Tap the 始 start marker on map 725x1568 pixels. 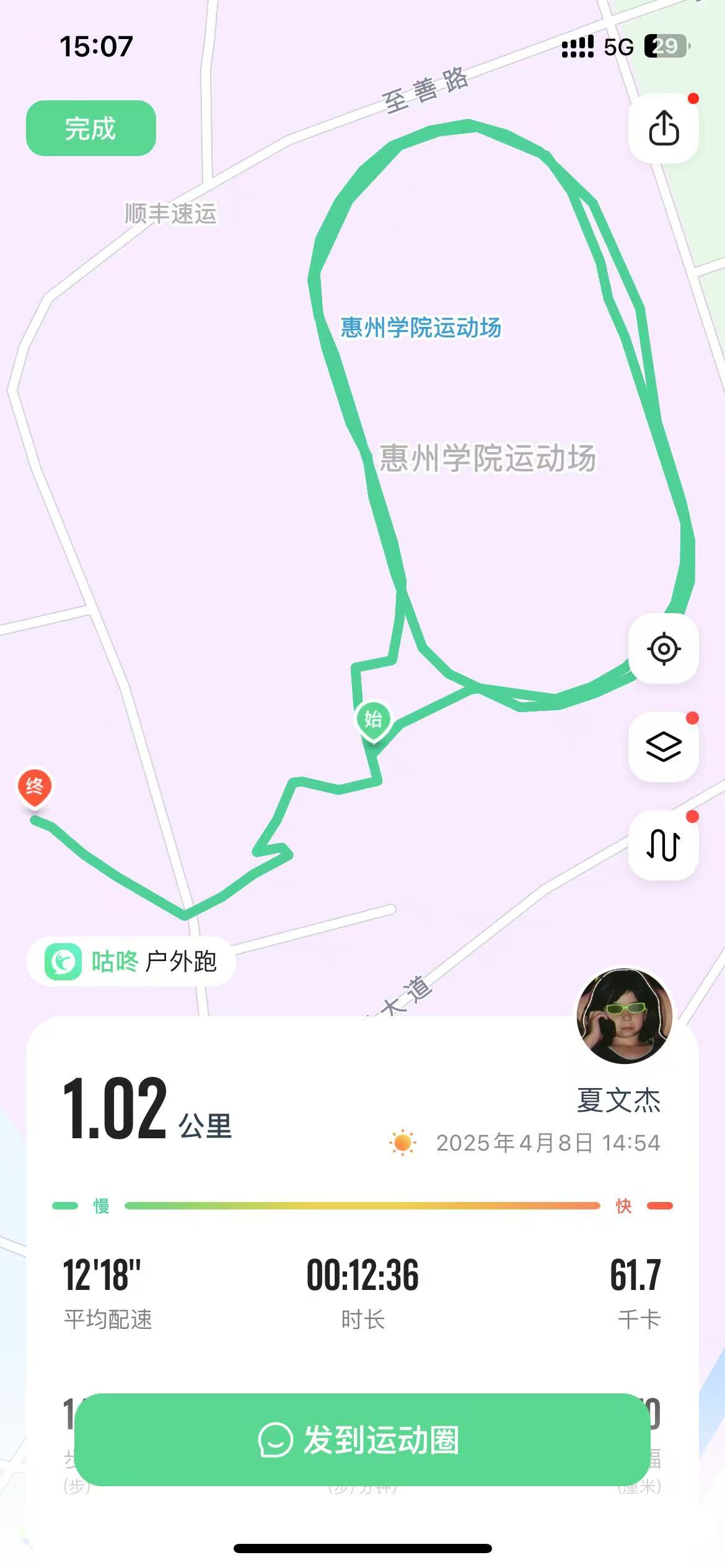pos(372,720)
